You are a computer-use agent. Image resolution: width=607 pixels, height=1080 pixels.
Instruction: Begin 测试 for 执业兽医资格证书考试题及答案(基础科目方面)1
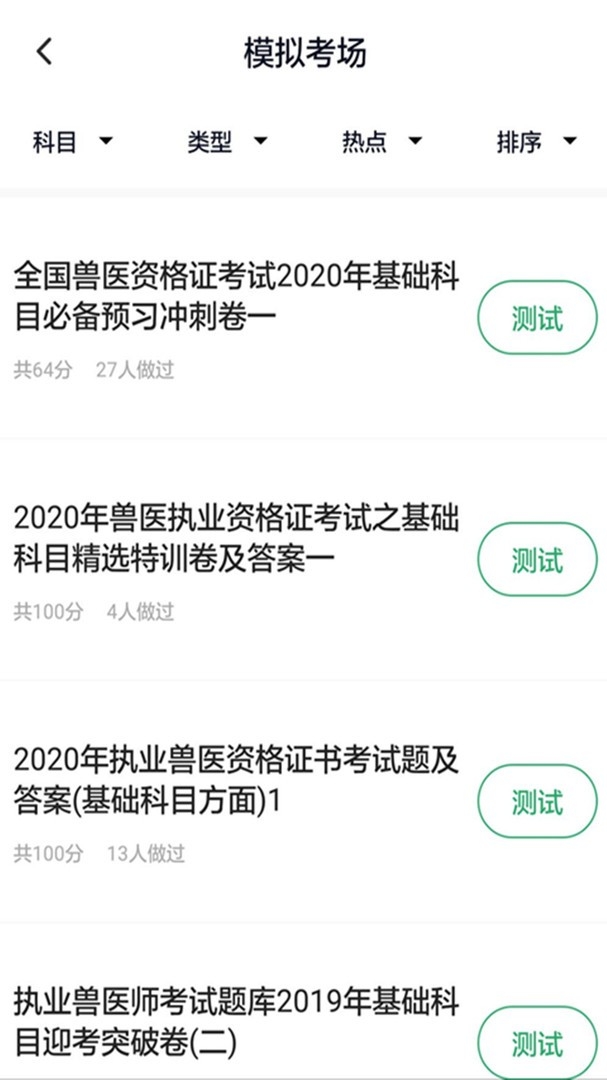[537, 802]
